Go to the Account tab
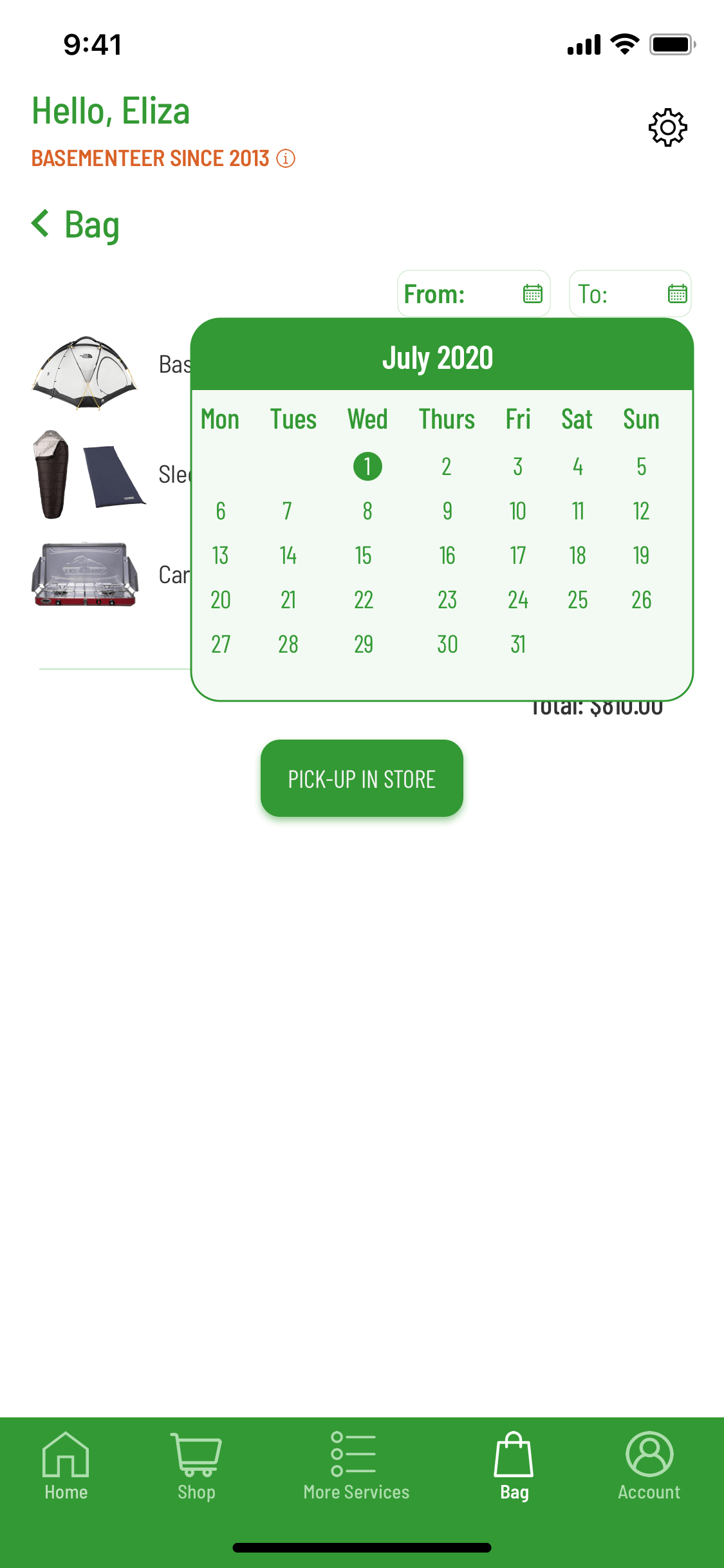Viewport: 724px width, 1568px height. click(649, 1466)
